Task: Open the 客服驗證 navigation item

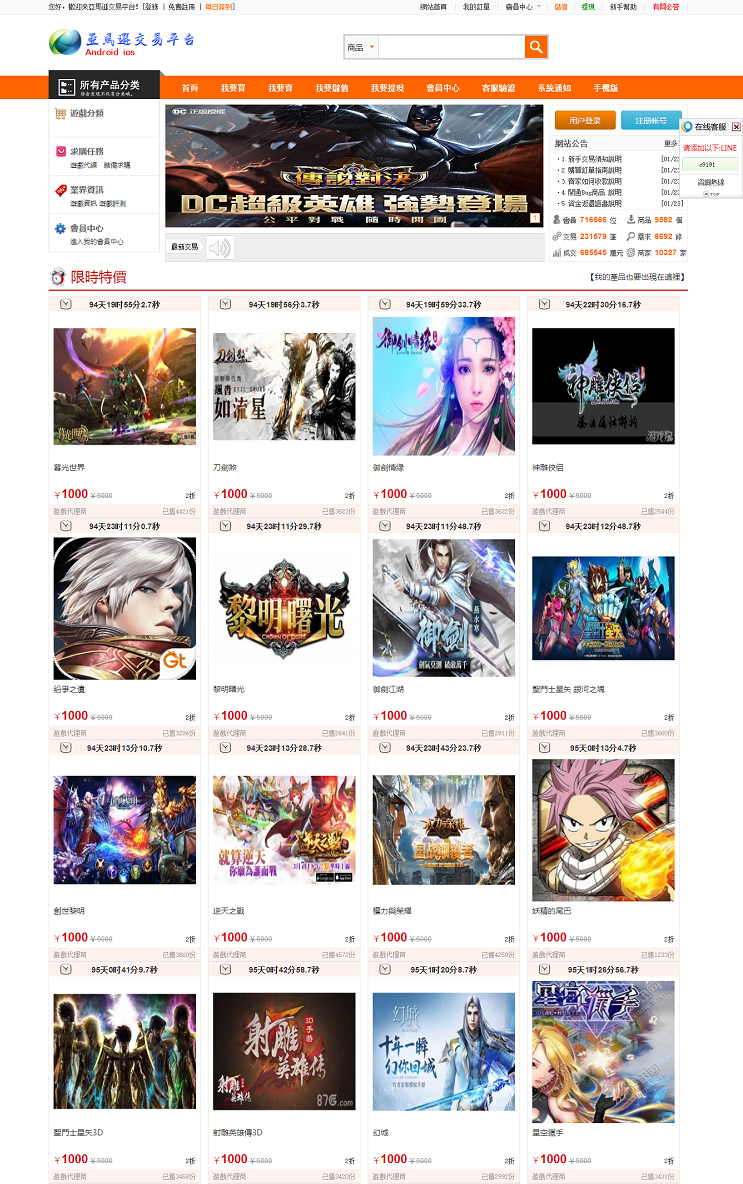Action: click(x=498, y=88)
